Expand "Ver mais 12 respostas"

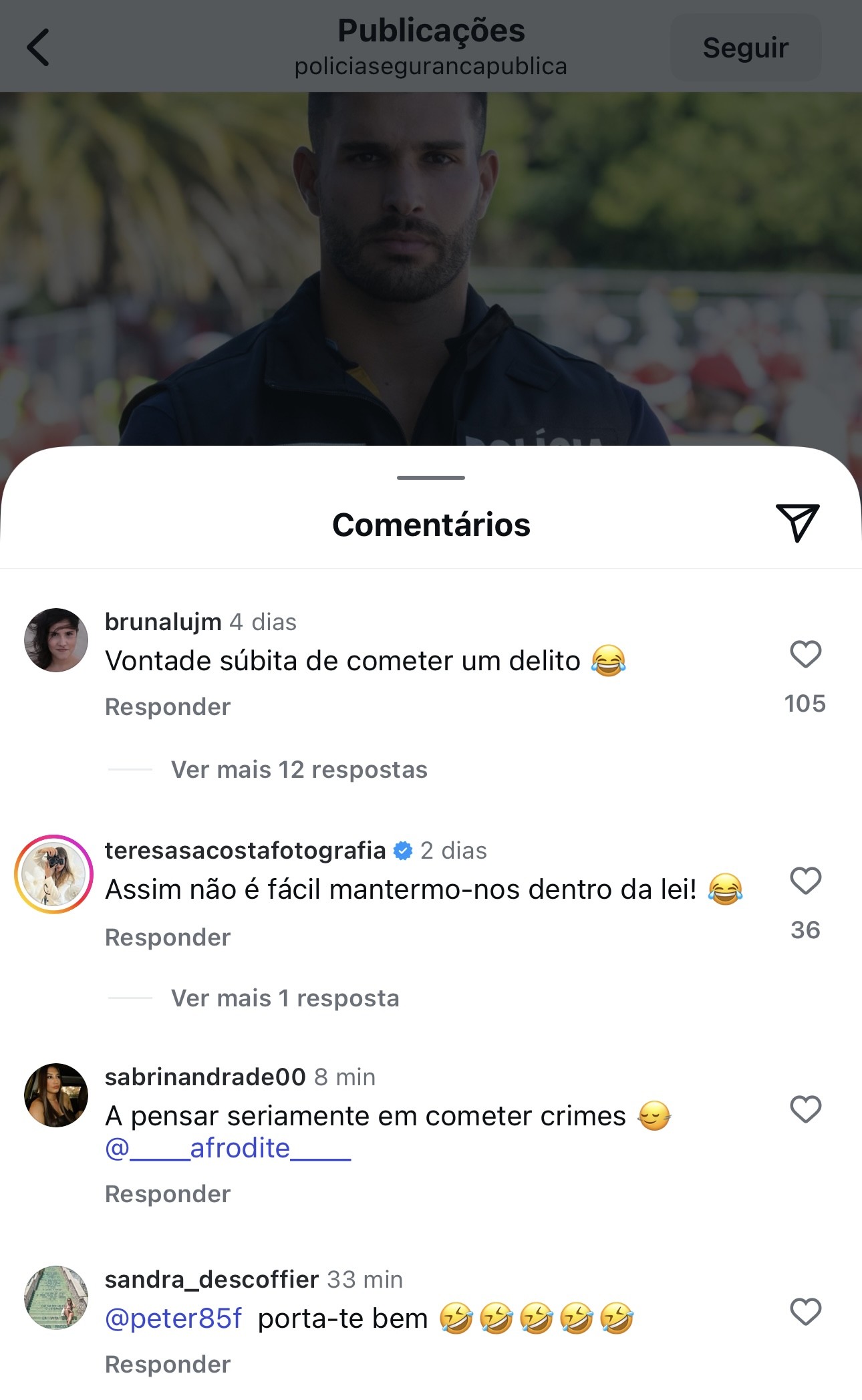299,770
